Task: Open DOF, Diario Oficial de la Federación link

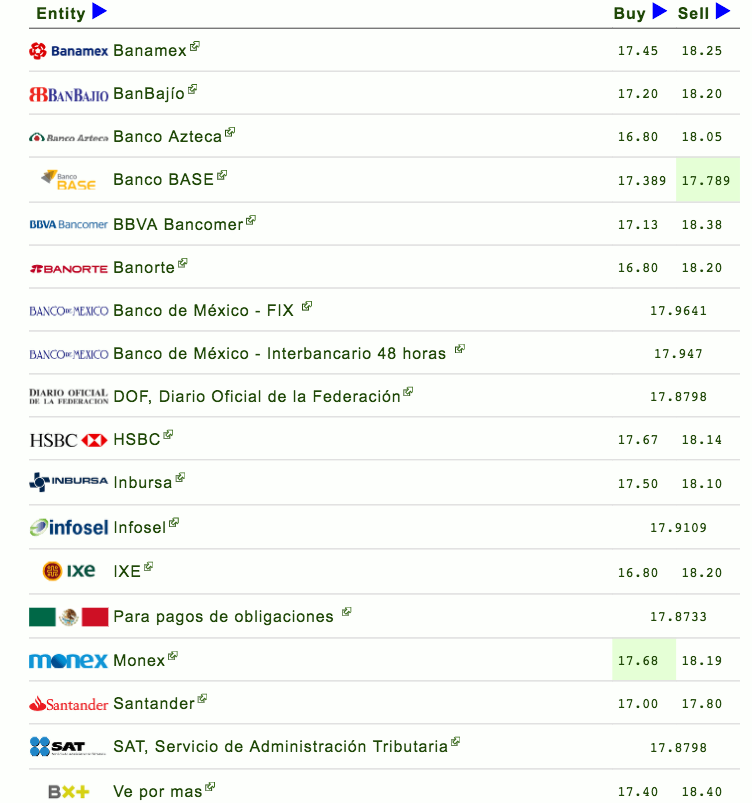Action: pos(257,396)
